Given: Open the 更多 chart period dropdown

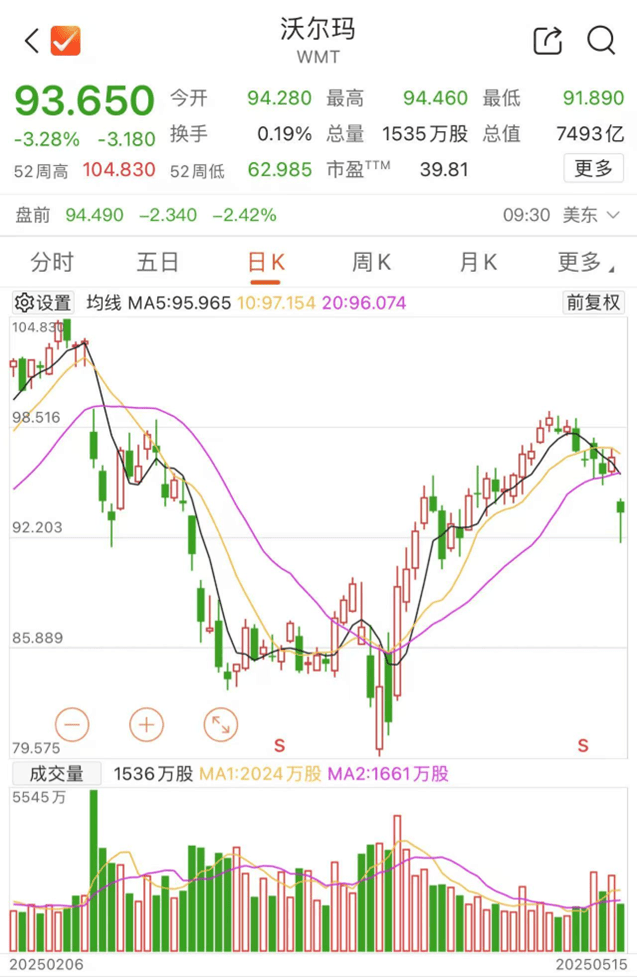Looking at the screenshot, I should tap(585, 263).
